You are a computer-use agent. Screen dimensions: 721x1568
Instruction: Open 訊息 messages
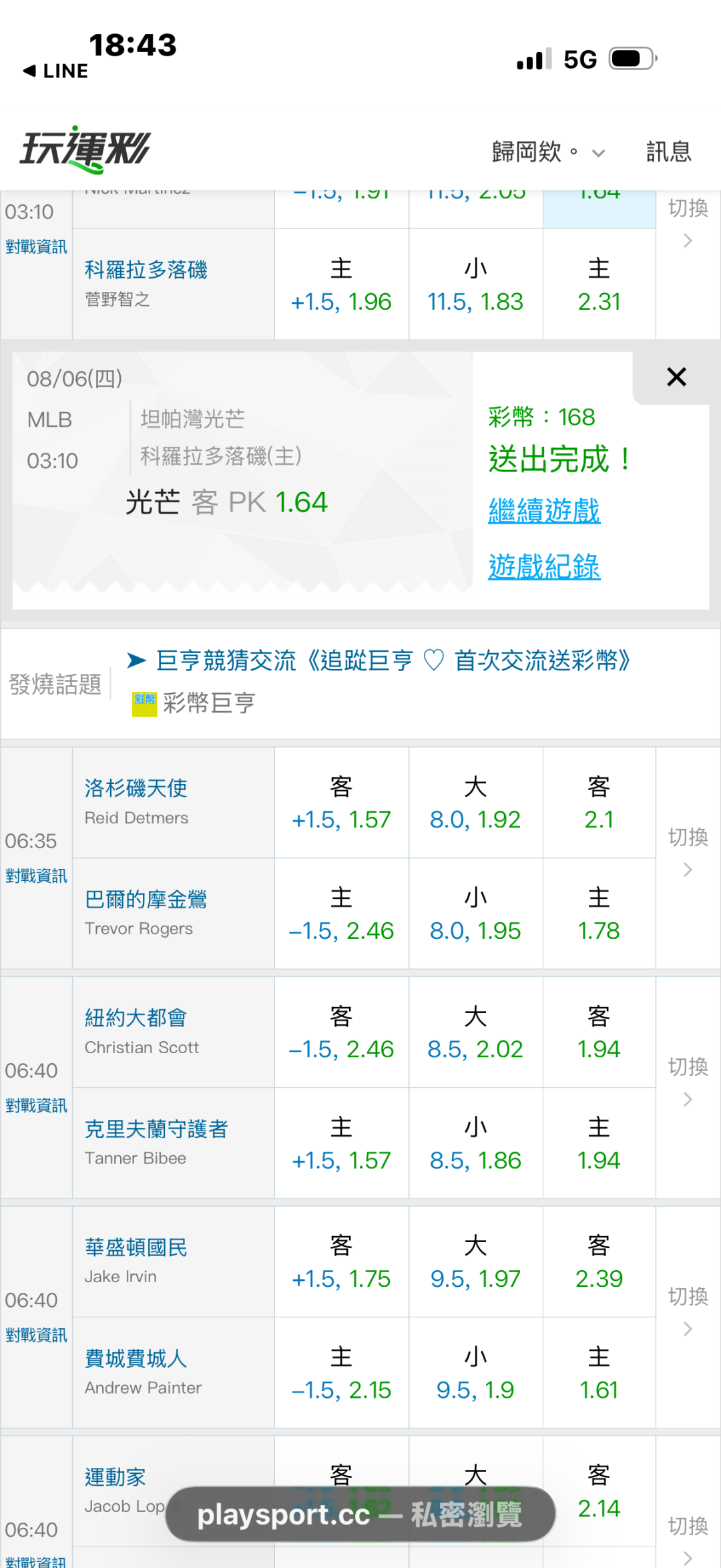pos(668,152)
